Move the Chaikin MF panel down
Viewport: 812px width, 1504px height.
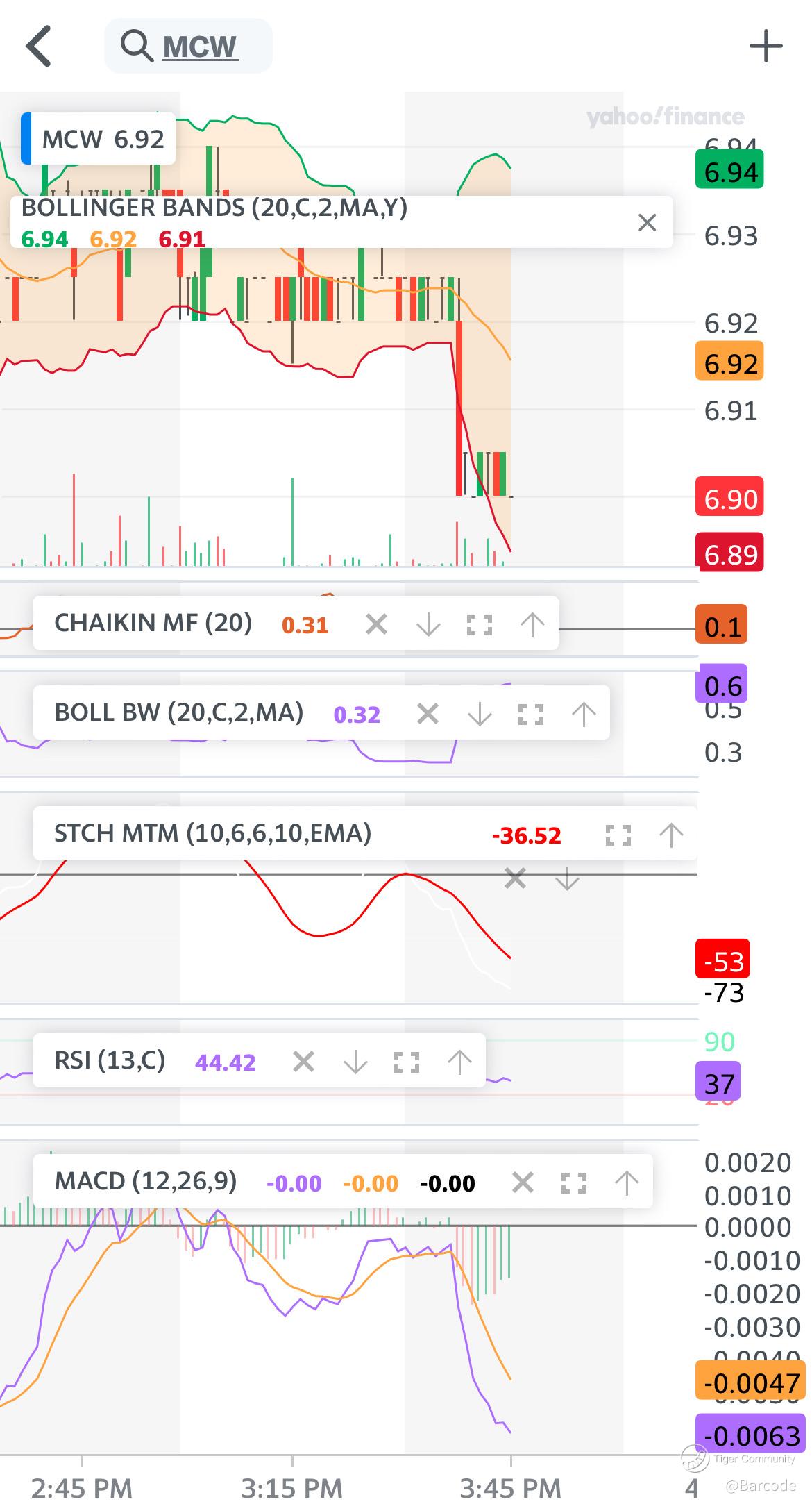coord(428,624)
